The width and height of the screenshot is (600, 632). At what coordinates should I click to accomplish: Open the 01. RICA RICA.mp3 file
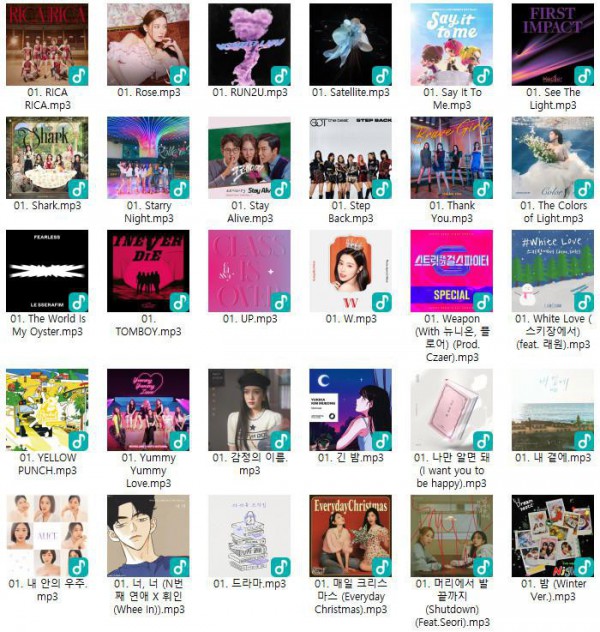[x=47, y=45]
